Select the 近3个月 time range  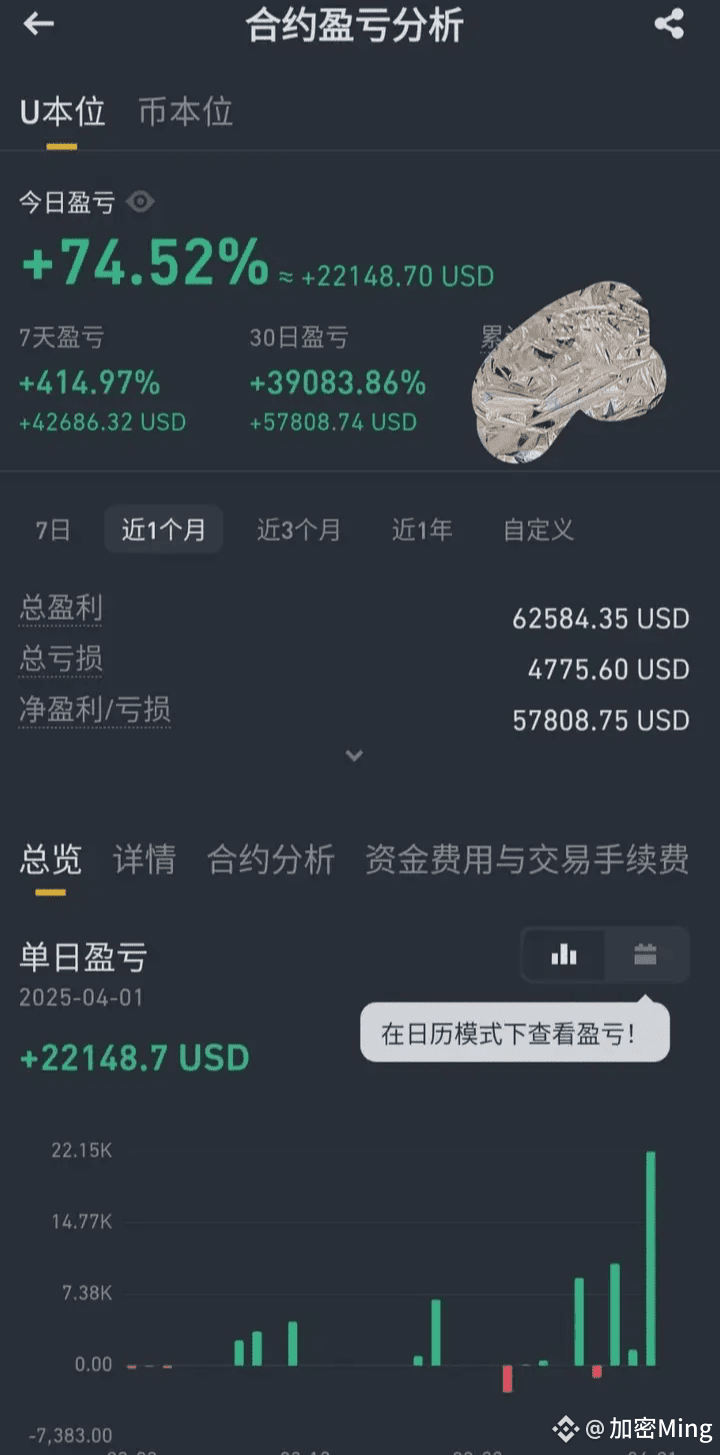coord(298,529)
